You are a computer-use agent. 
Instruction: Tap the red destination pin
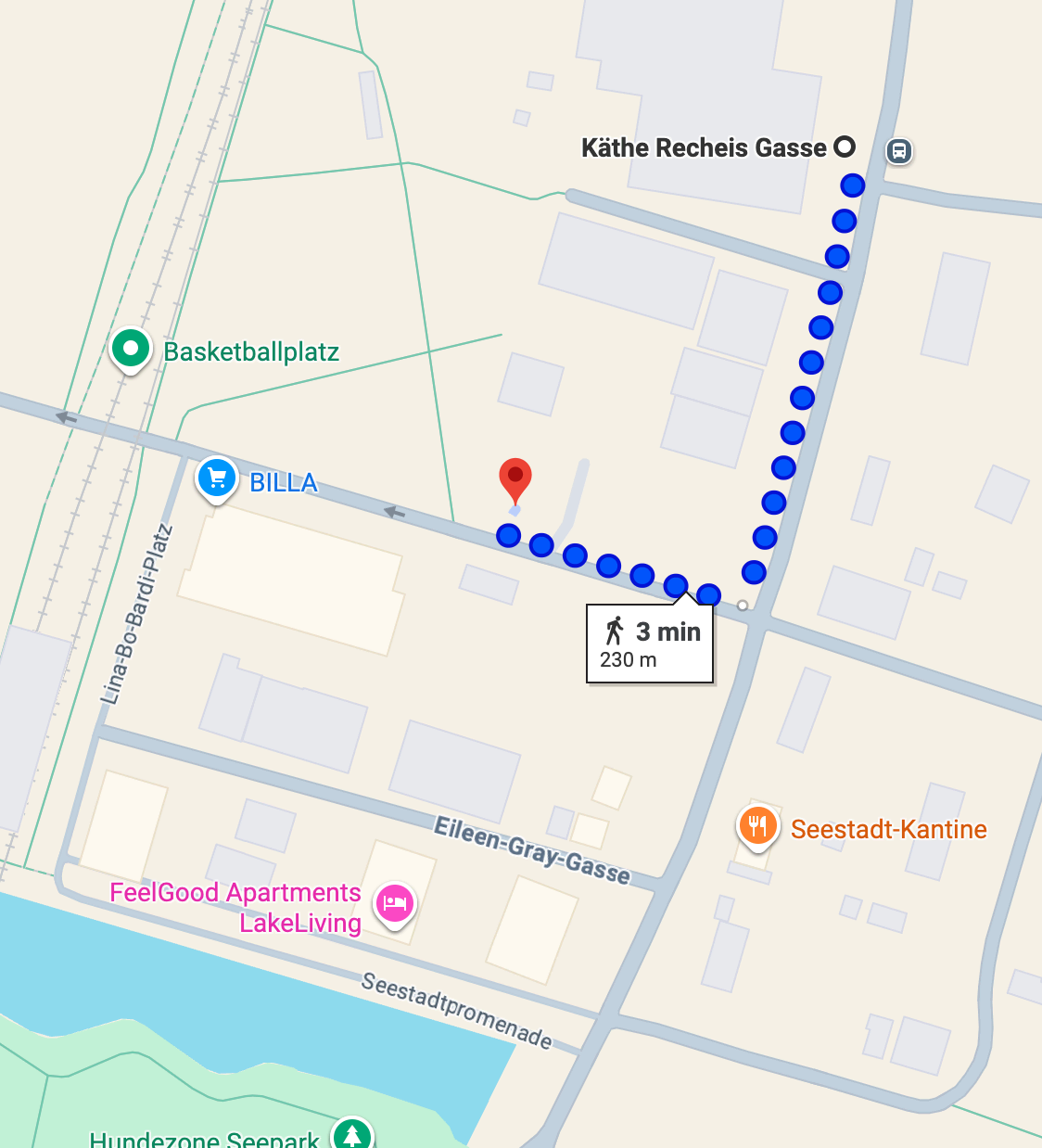[515, 478]
